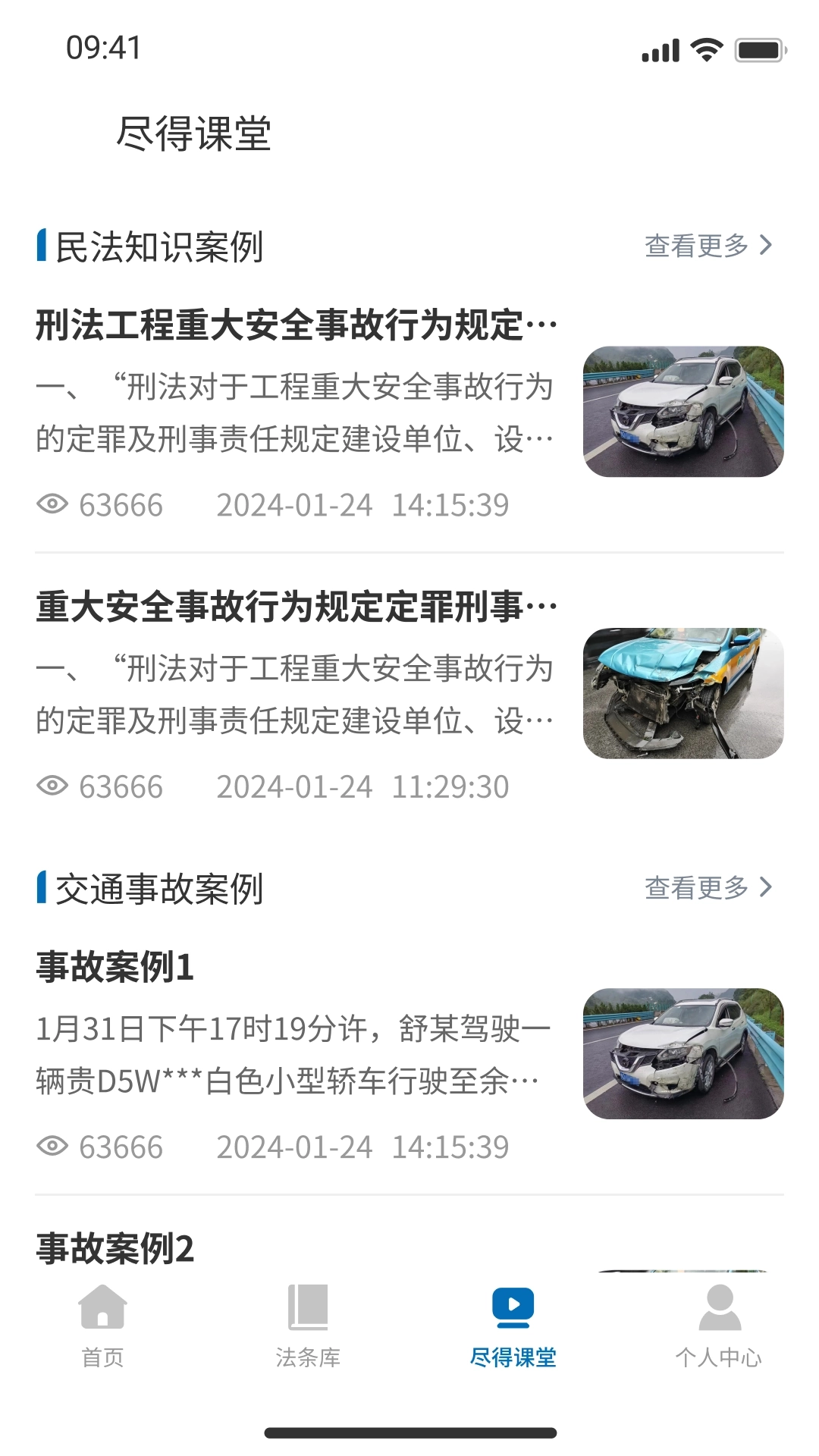819x1456 pixels.
Task: Open 查看更多 link beside 民法知识案例
Action: click(x=695, y=245)
